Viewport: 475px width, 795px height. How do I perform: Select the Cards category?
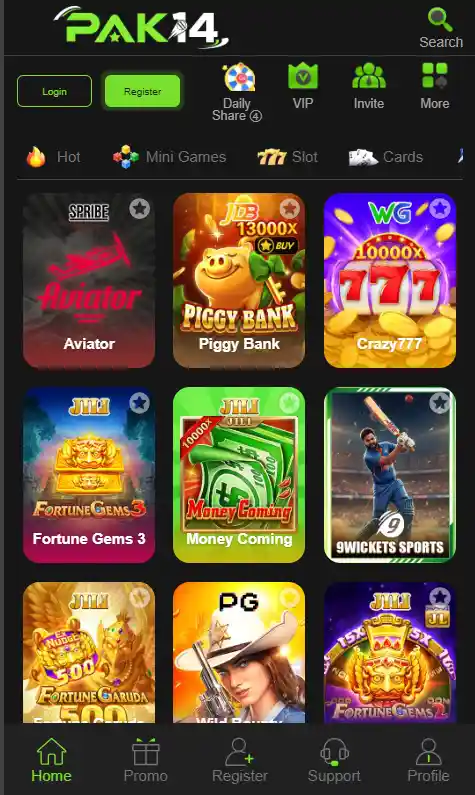click(x=386, y=157)
